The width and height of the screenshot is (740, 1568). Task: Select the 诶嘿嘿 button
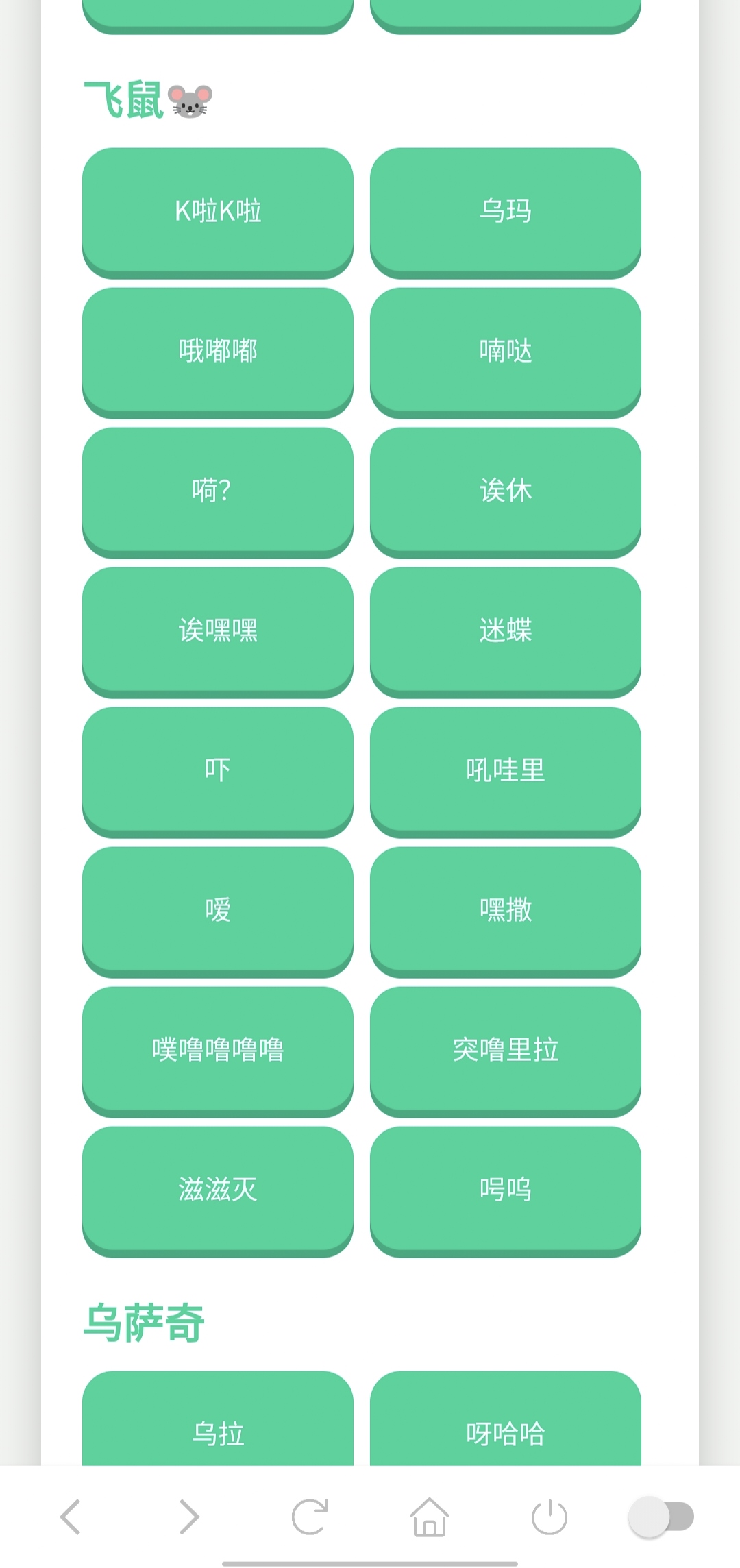(218, 630)
